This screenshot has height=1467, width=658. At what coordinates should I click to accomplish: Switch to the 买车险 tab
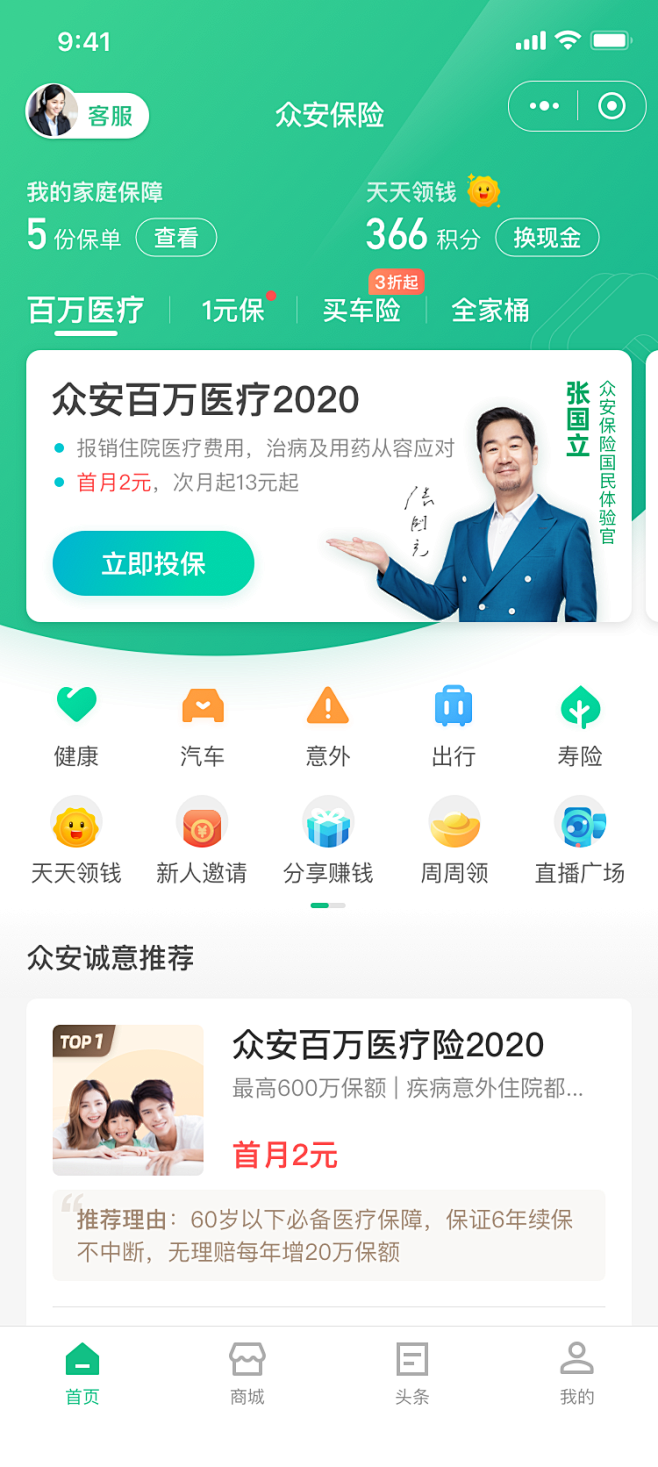pos(361,310)
